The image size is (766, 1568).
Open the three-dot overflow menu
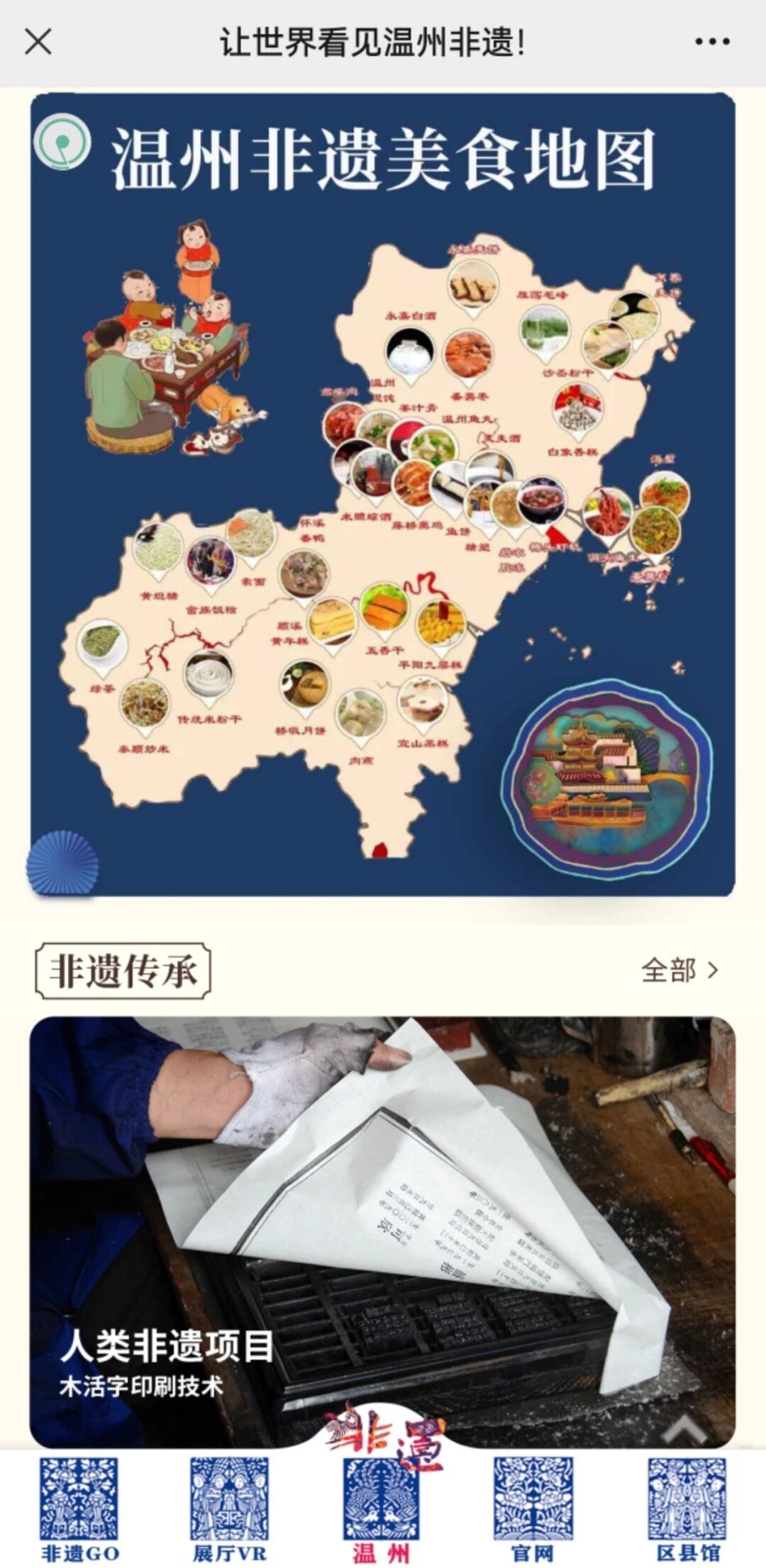pyautogui.click(x=711, y=42)
